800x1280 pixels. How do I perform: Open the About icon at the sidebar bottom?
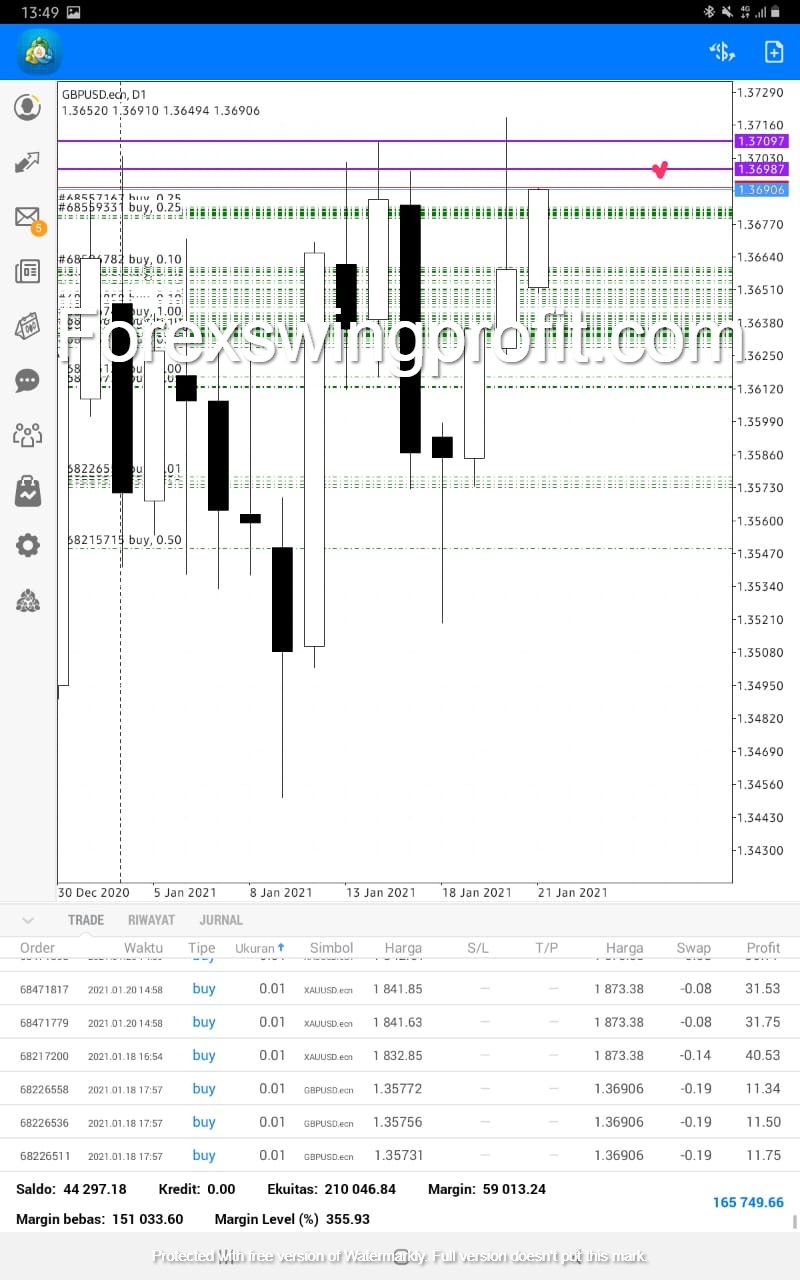pos(27,600)
